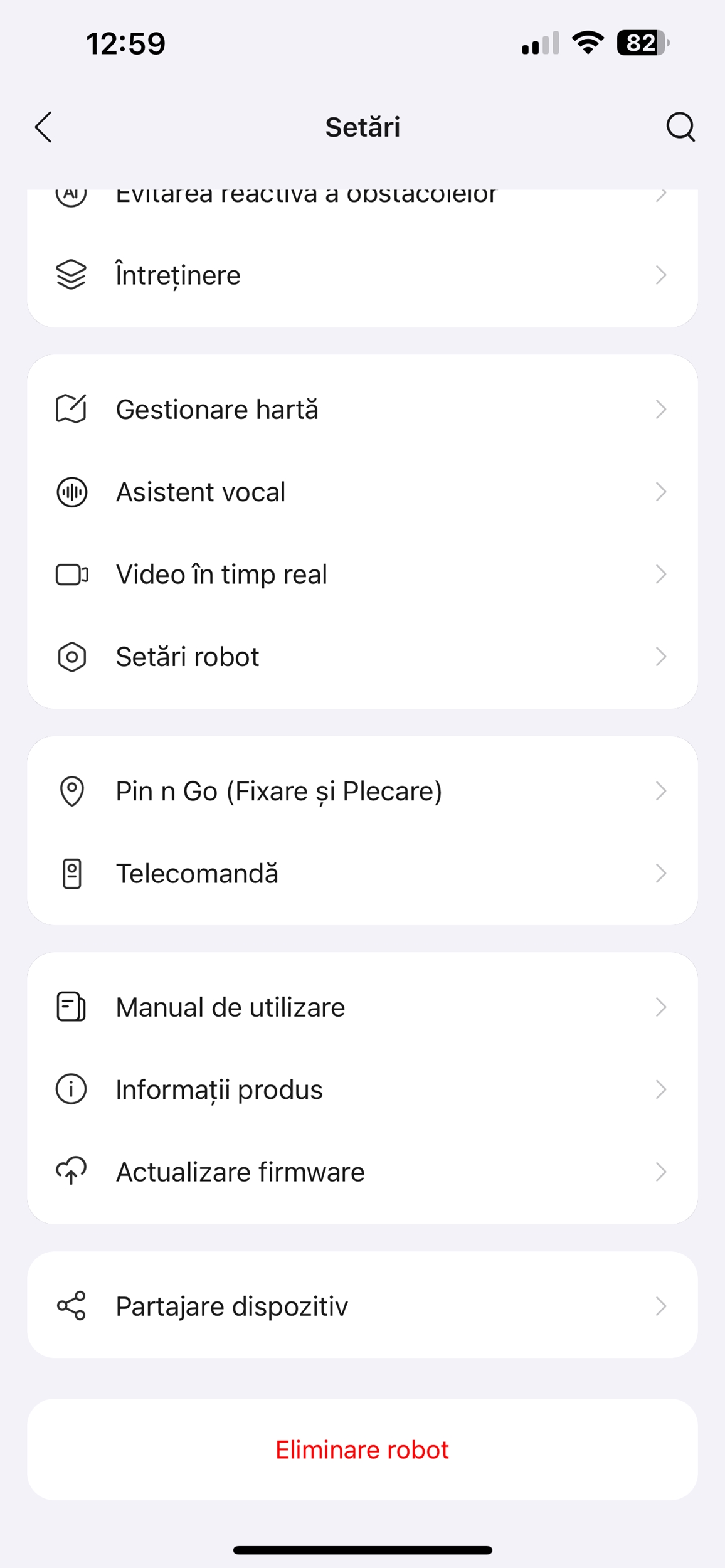The height and width of the screenshot is (1568, 725).
Task: Open Partajare dispozitiv
Action: (x=362, y=1306)
